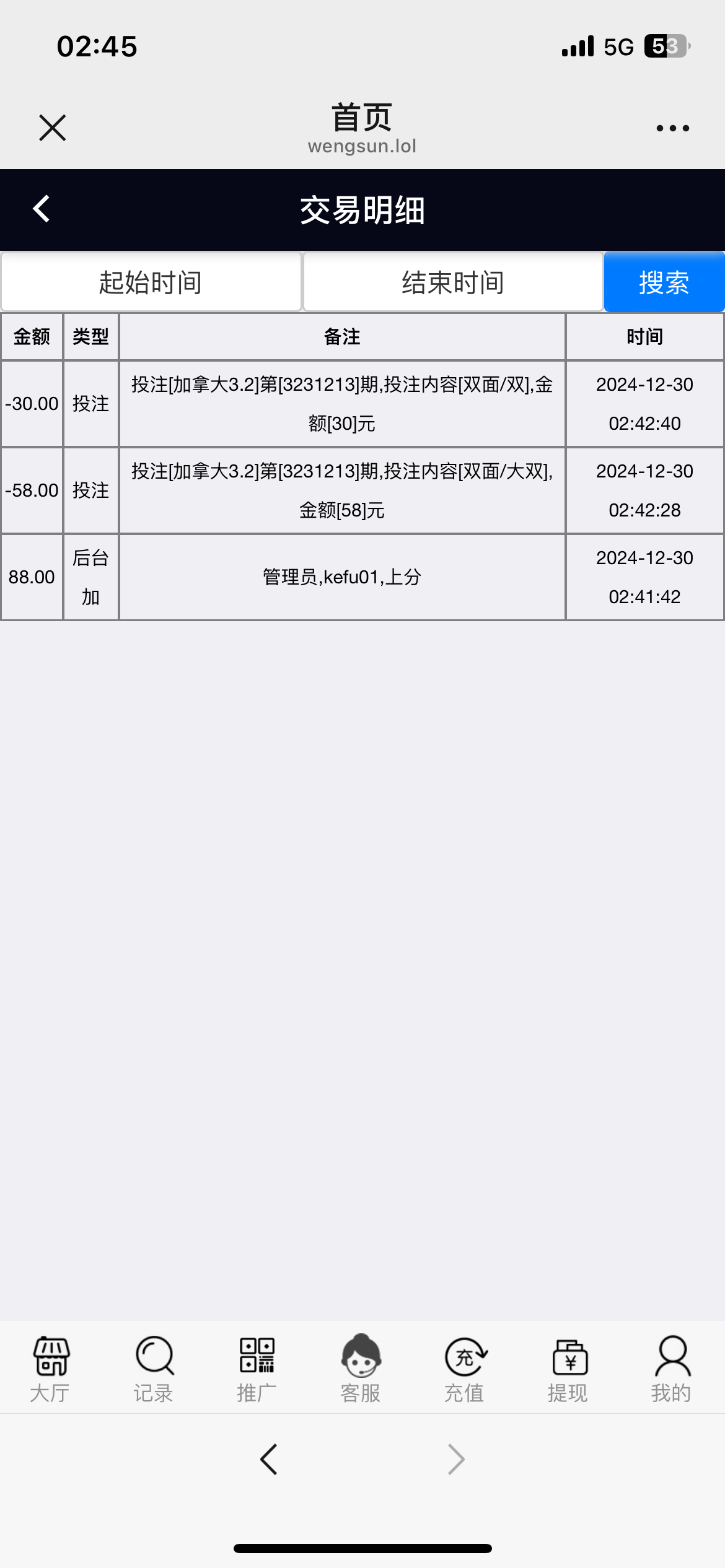Viewport: 725px width, 1568px height.
Task: Go back from 交易明细 header arrow
Action: click(x=42, y=209)
